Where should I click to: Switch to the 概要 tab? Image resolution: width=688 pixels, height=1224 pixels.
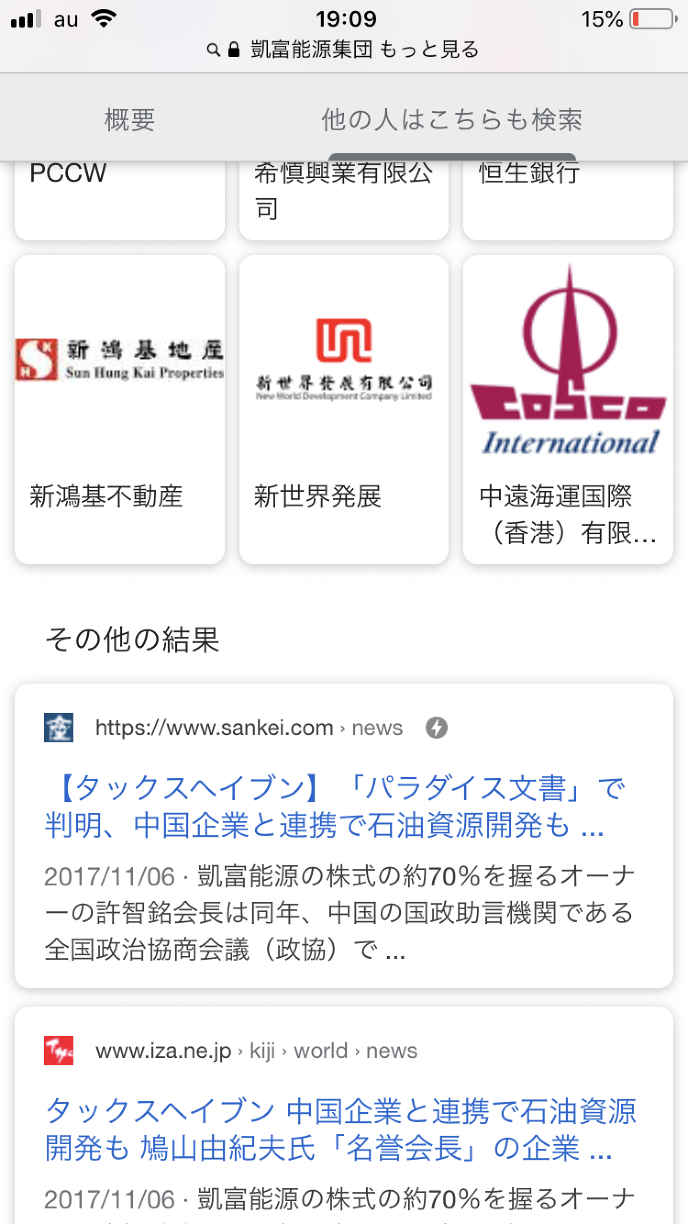point(130,120)
